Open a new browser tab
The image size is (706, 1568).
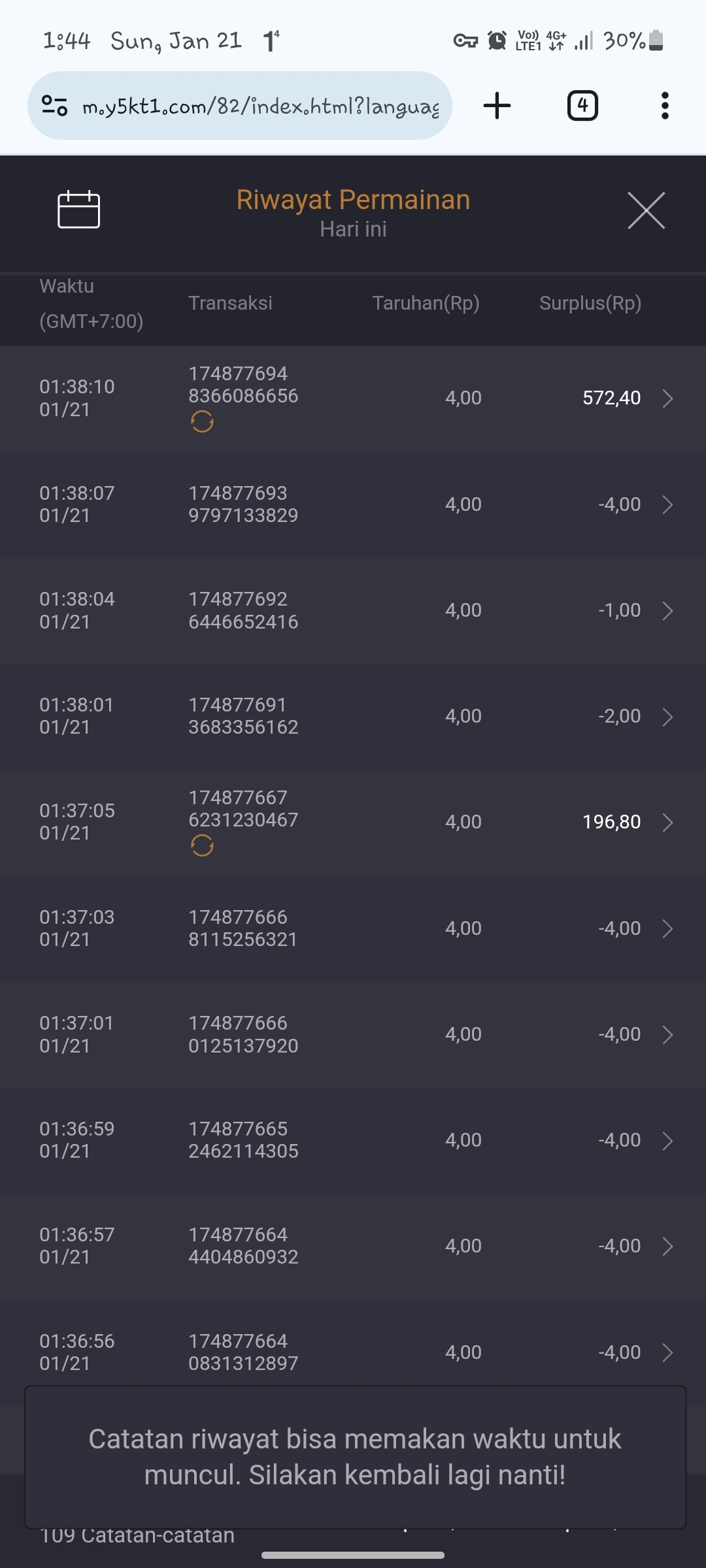[497, 106]
